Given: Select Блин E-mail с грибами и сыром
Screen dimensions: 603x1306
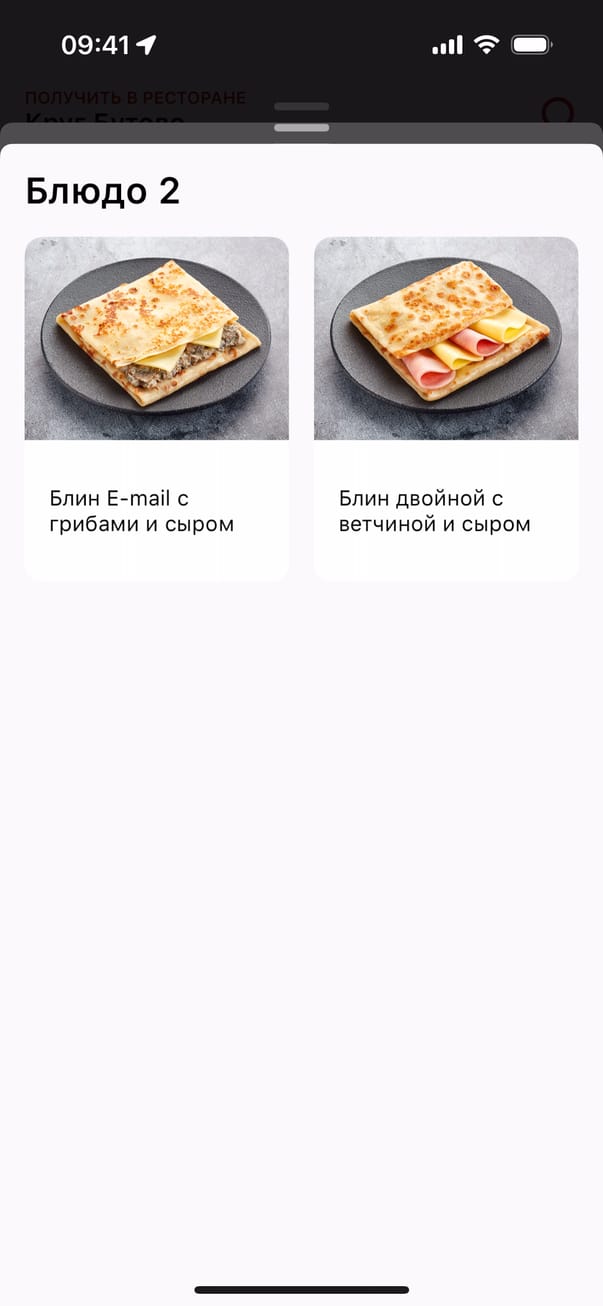Looking at the screenshot, I should point(156,408).
